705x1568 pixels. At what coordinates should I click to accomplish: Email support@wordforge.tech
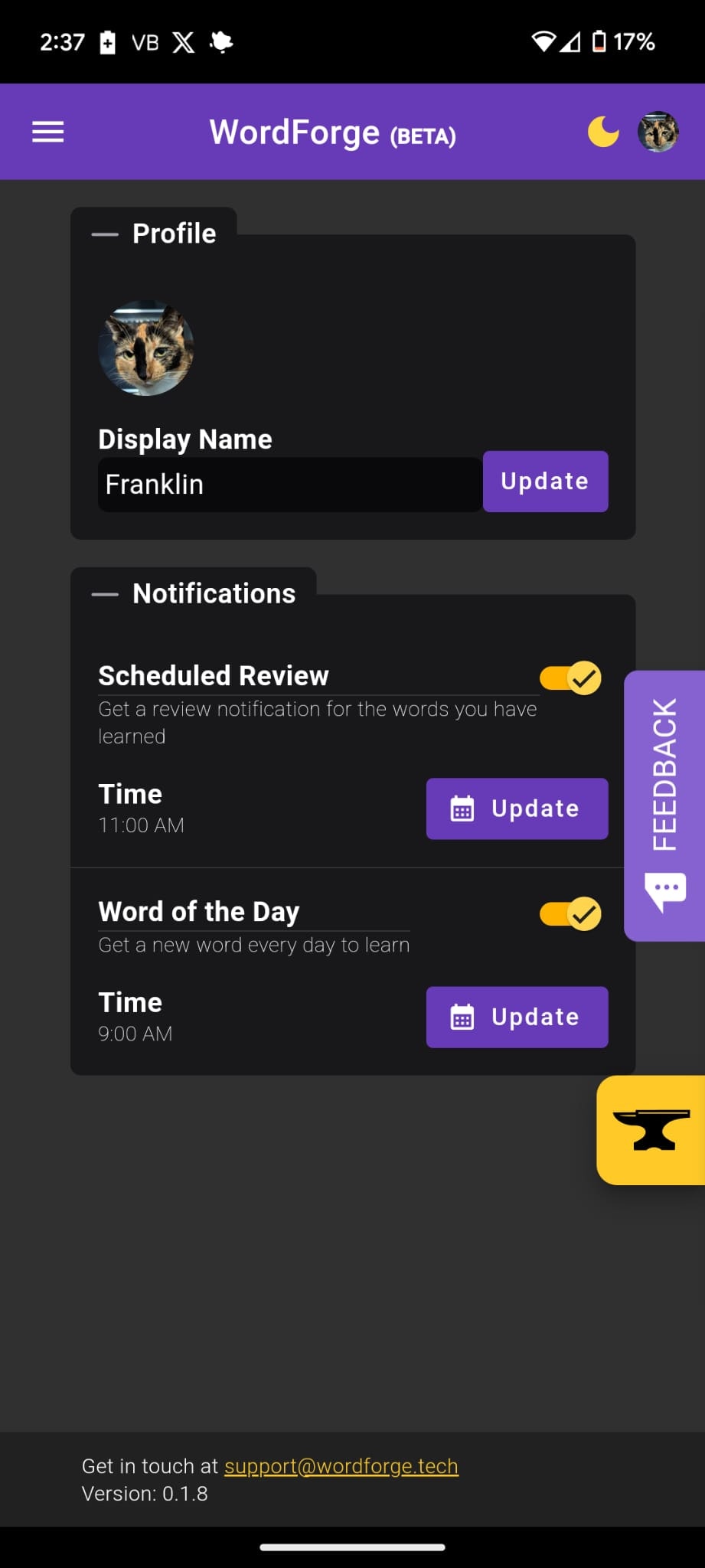[x=341, y=1466]
